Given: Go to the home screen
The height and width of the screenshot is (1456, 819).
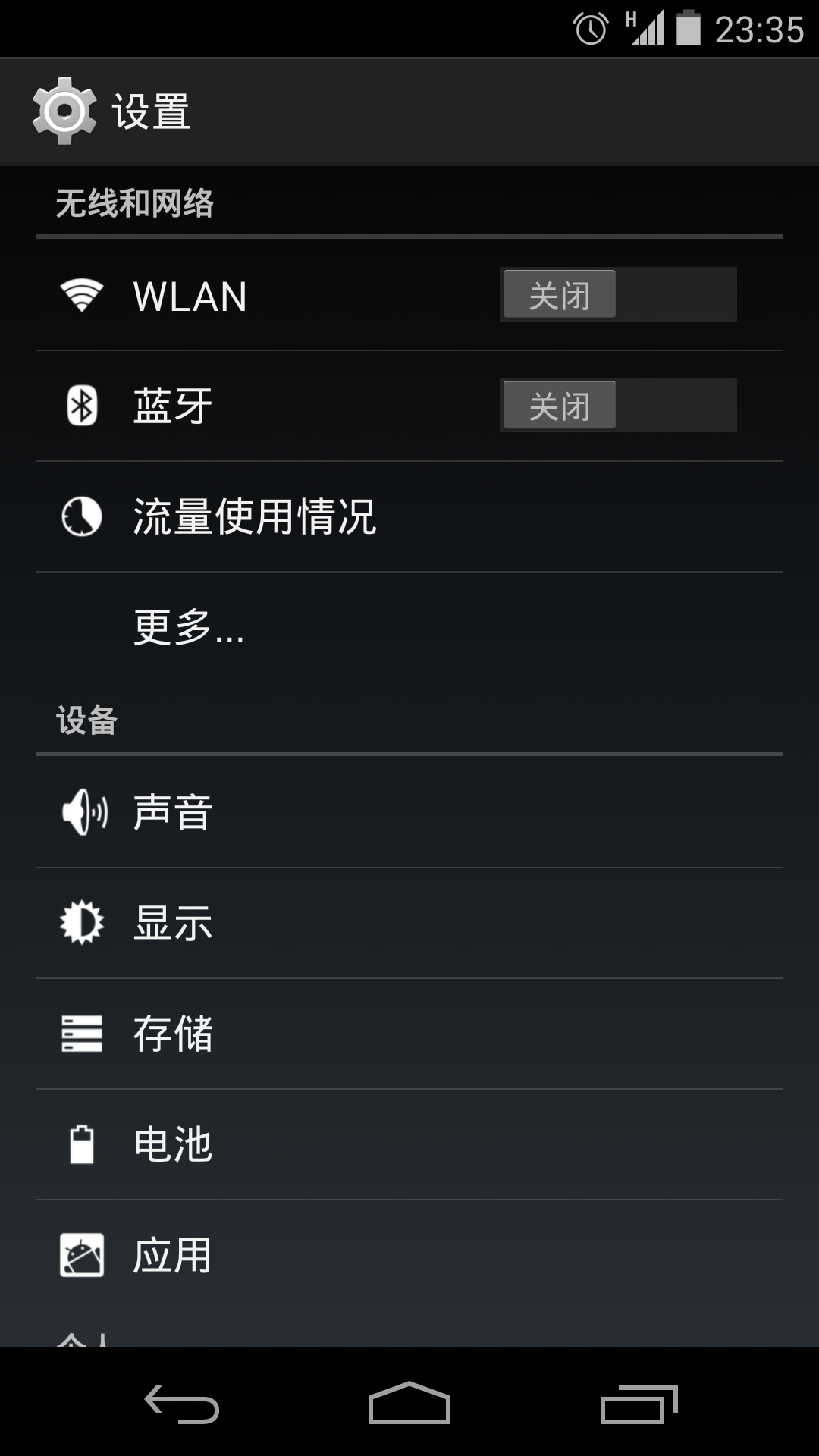Looking at the screenshot, I should click(x=409, y=1404).
